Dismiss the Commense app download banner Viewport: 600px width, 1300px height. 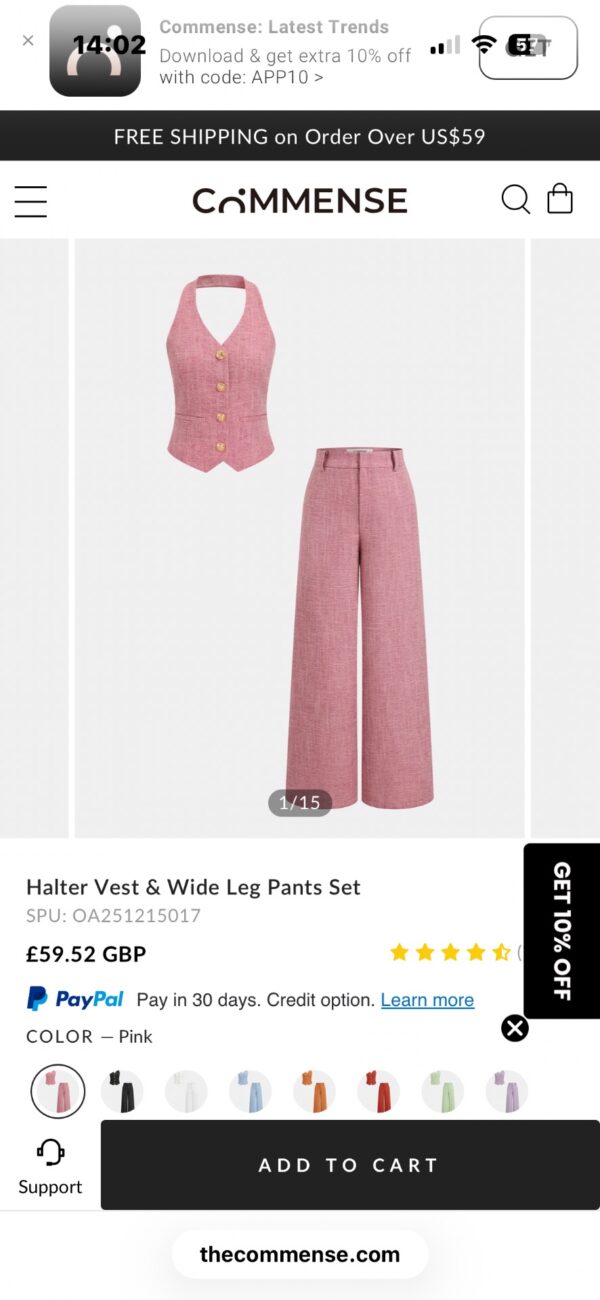(x=28, y=41)
